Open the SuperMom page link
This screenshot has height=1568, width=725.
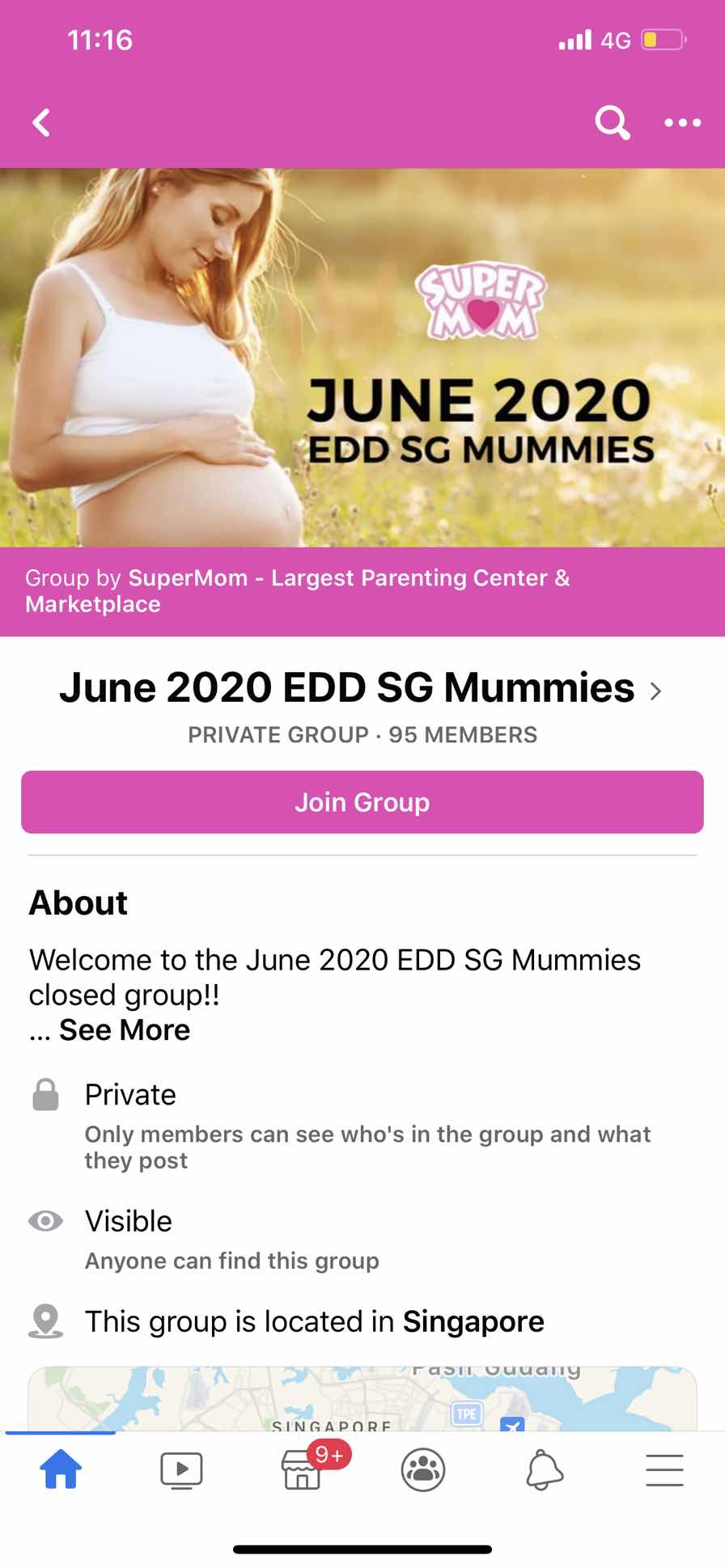coord(297,590)
